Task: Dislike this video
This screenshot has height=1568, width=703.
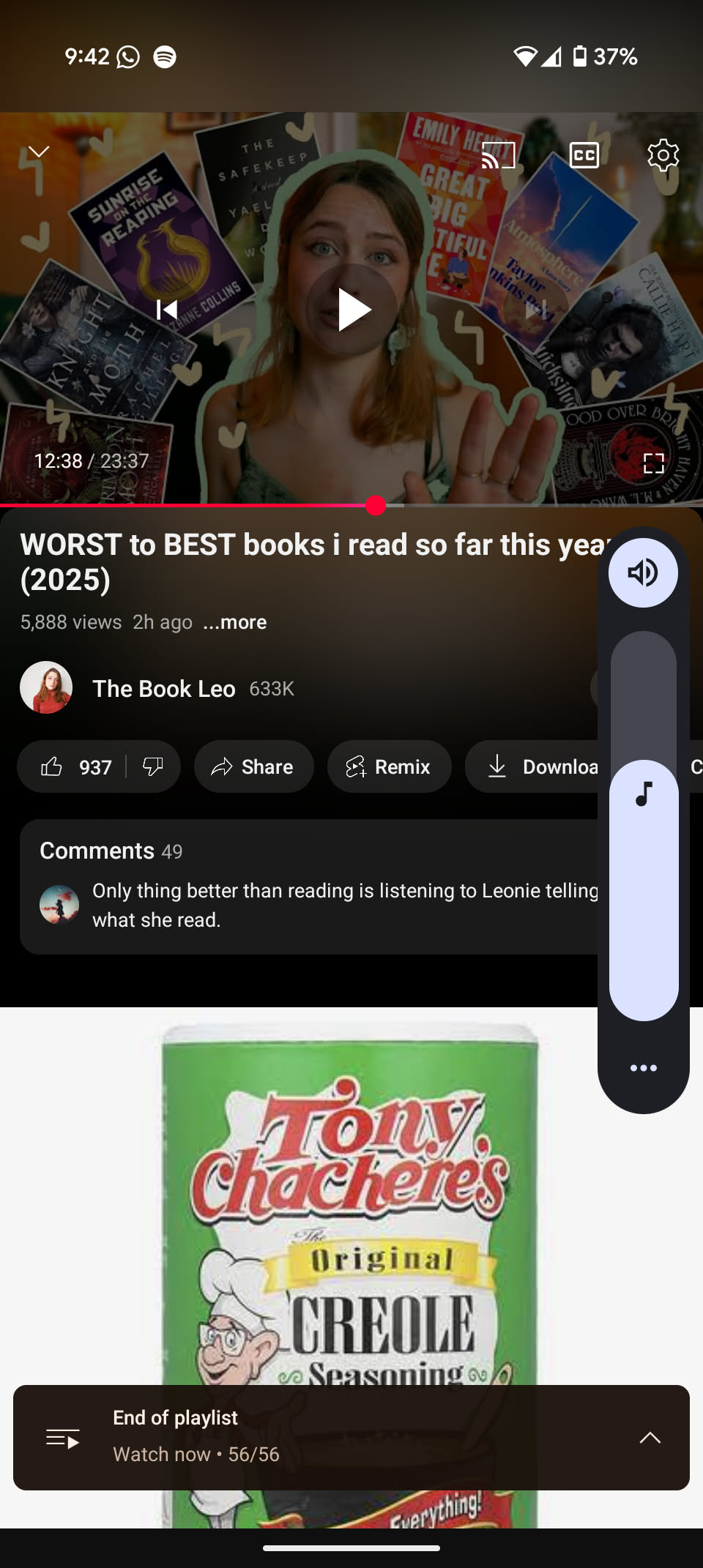Action: pyautogui.click(x=152, y=766)
